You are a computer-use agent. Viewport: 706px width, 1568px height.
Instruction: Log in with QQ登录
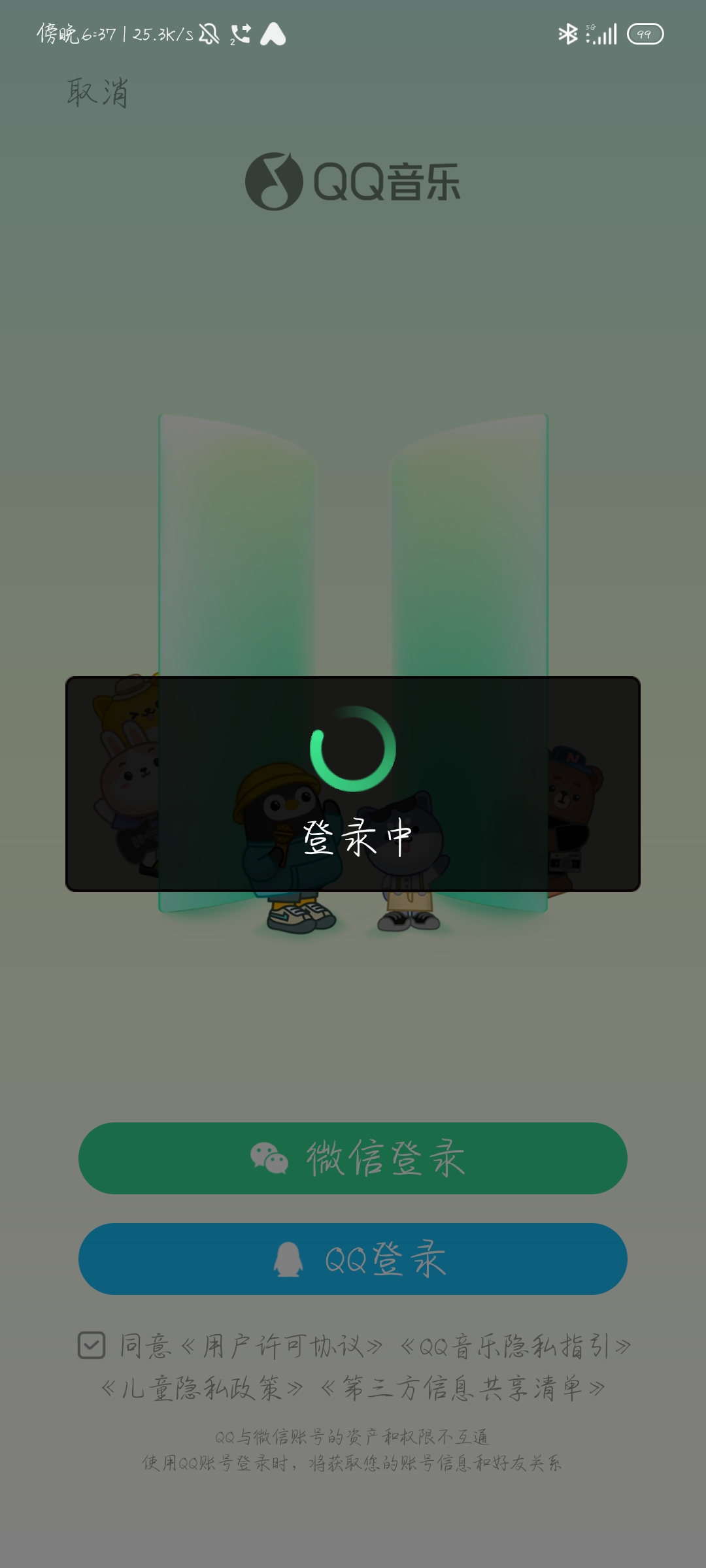(x=353, y=1258)
